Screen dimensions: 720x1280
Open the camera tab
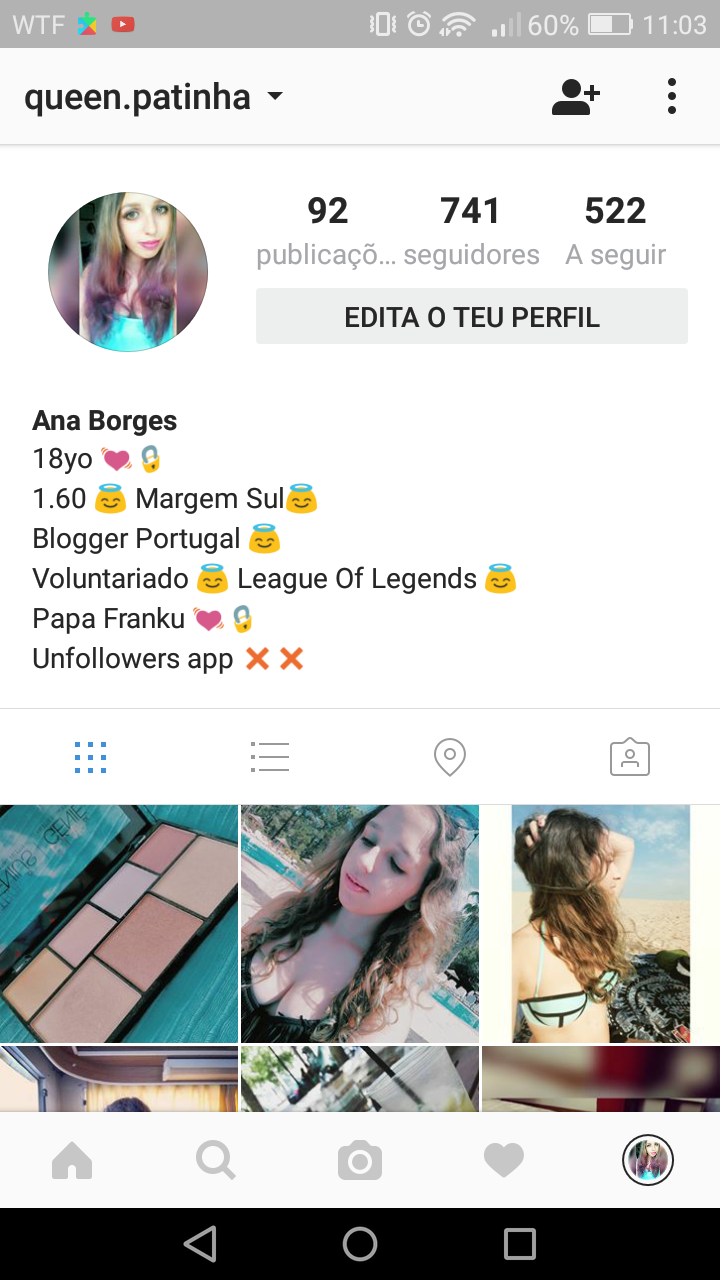click(360, 1161)
